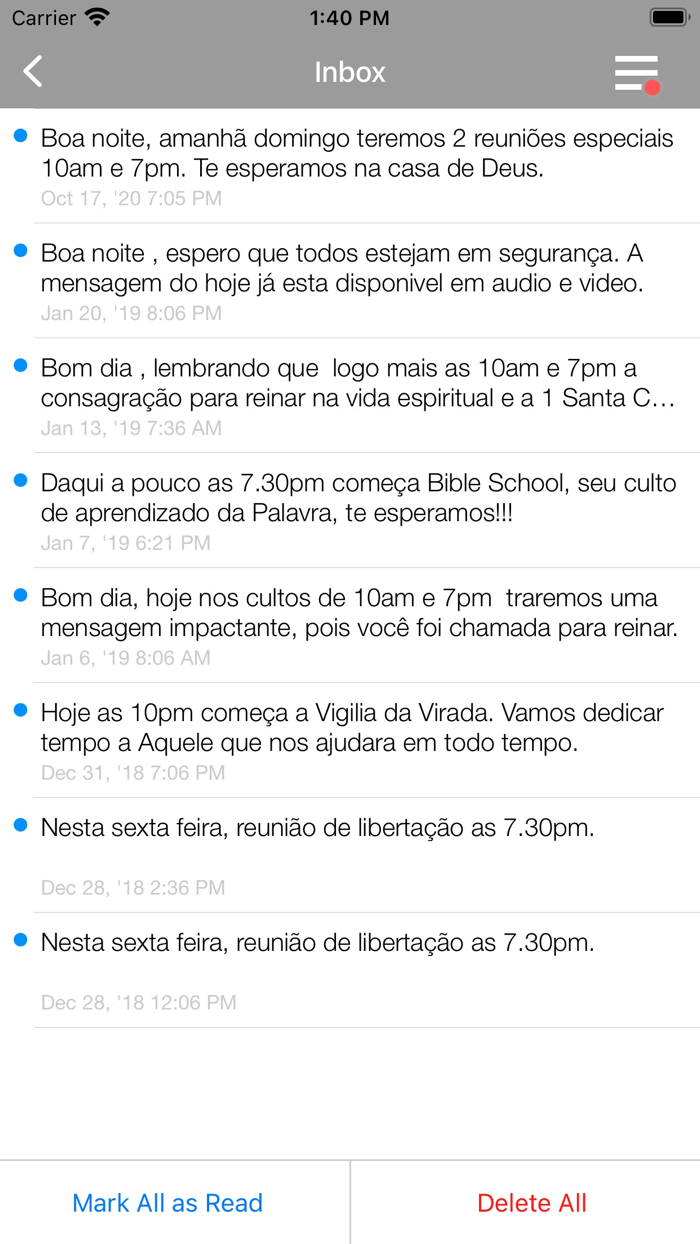Viewport: 700px width, 1244px height.
Task: Mark all messages as read
Action: pyautogui.click(x=168, y=1203)
